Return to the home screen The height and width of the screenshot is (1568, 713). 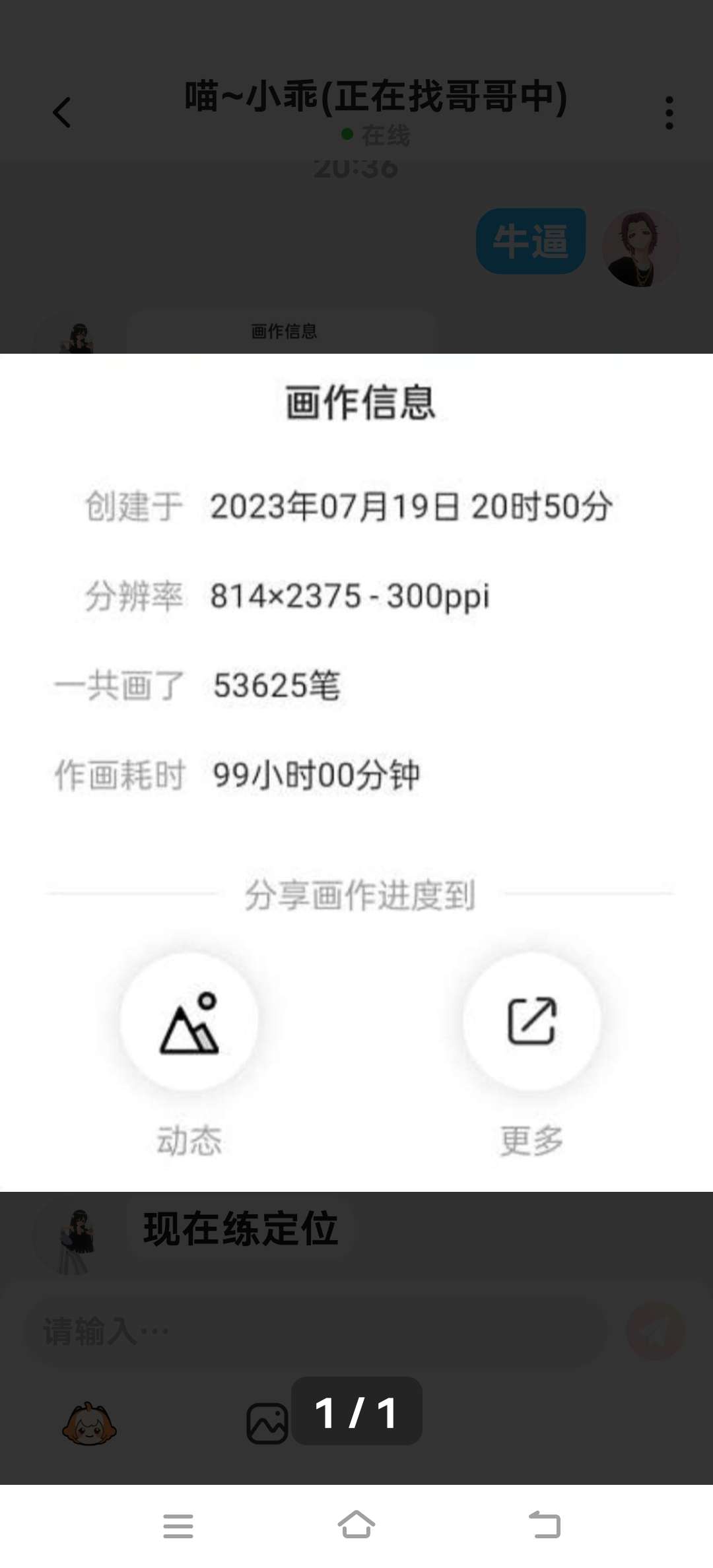(356, 1525)
